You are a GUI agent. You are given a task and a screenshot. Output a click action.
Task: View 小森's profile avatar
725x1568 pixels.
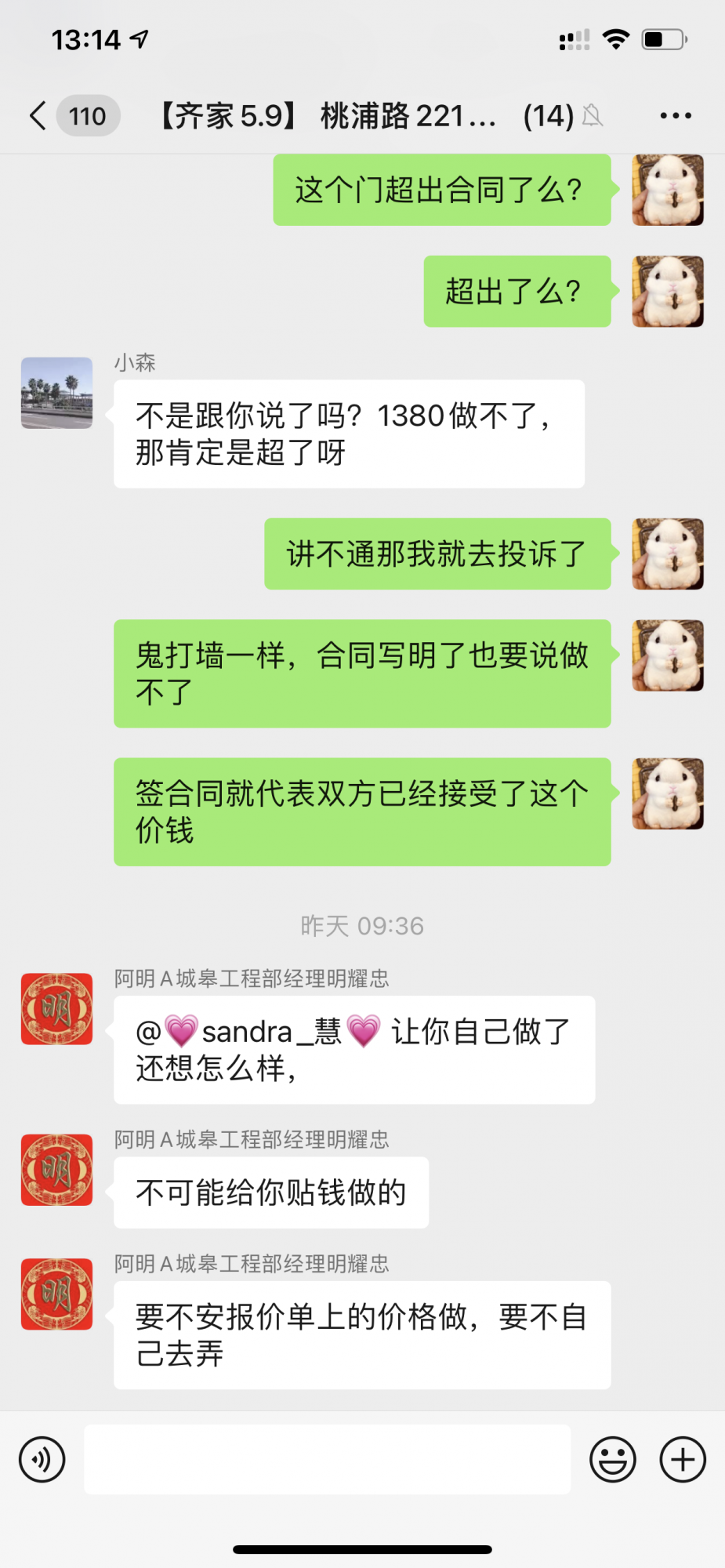[56, 393]
